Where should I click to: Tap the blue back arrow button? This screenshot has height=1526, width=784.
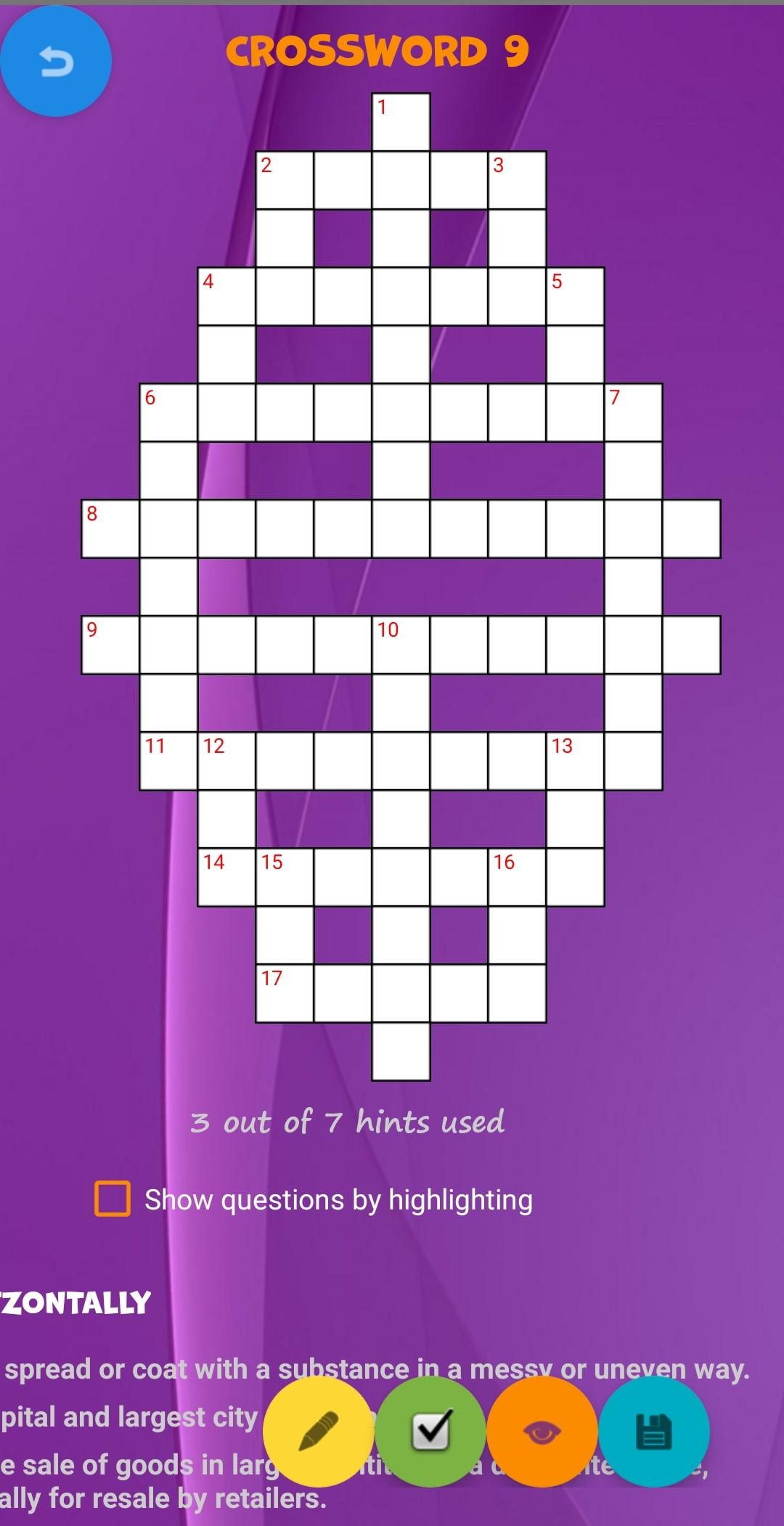click(56, 61)
